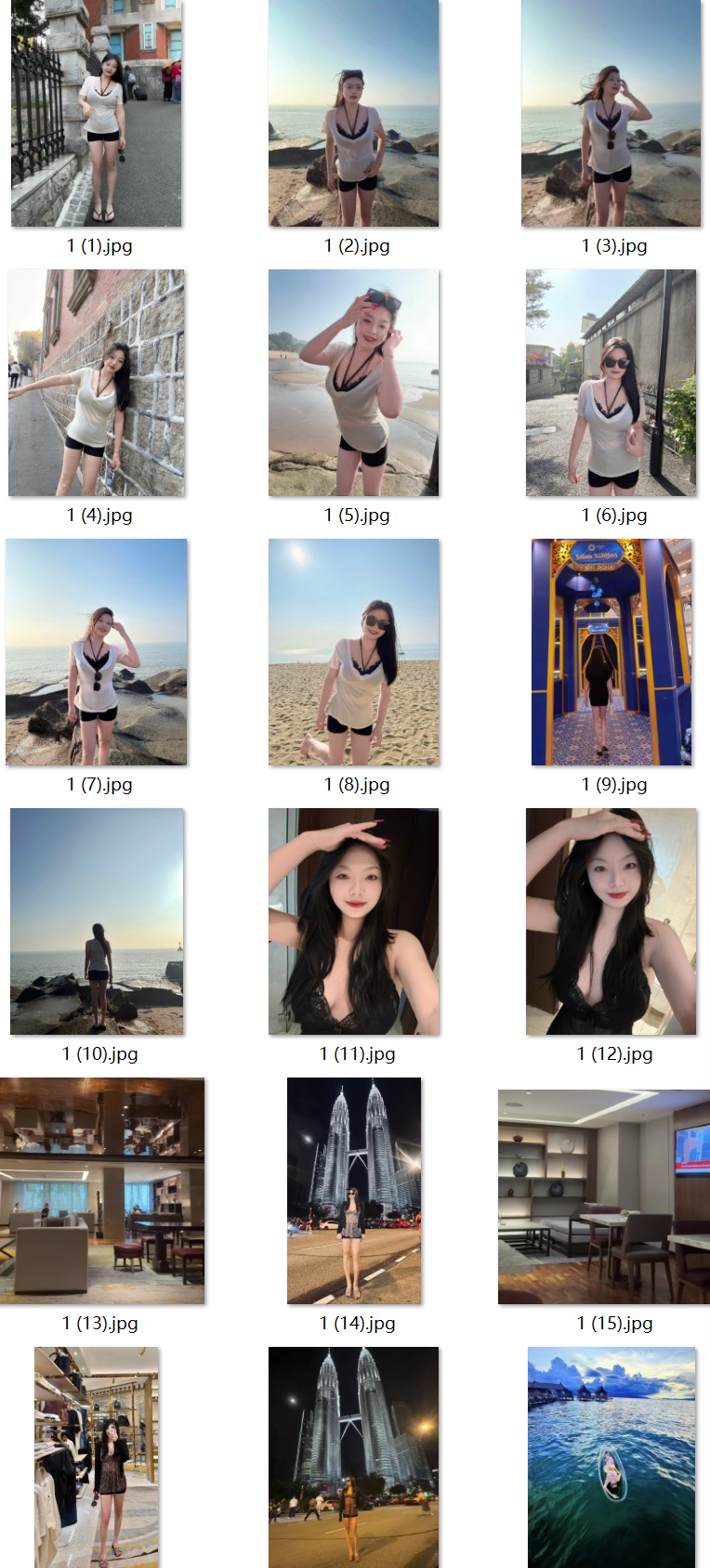View the picture 1 (5).jpg
Screen dimensions: 710x1568
coord(353,383)
